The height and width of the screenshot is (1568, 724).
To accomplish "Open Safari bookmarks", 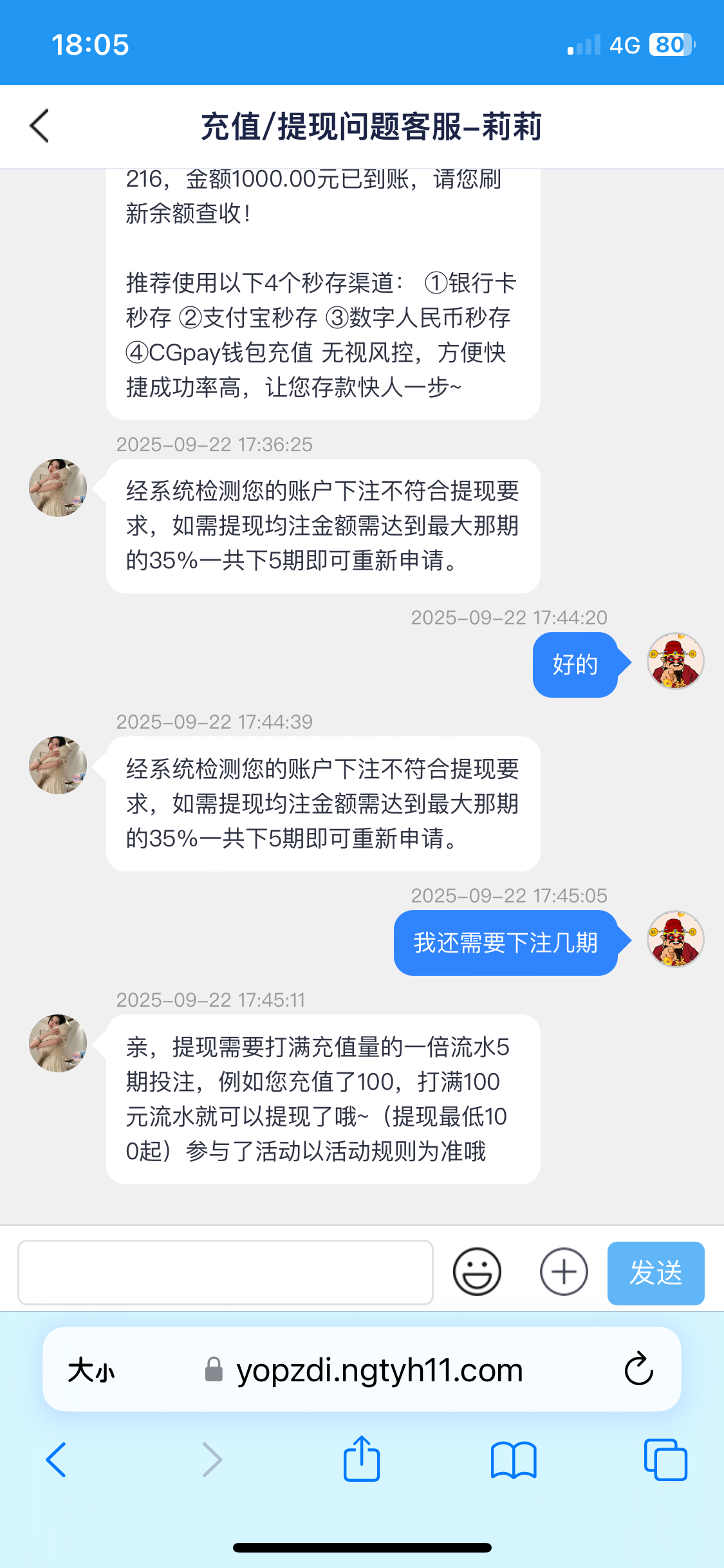I will pyautogui.click(x=513, y=1459).
